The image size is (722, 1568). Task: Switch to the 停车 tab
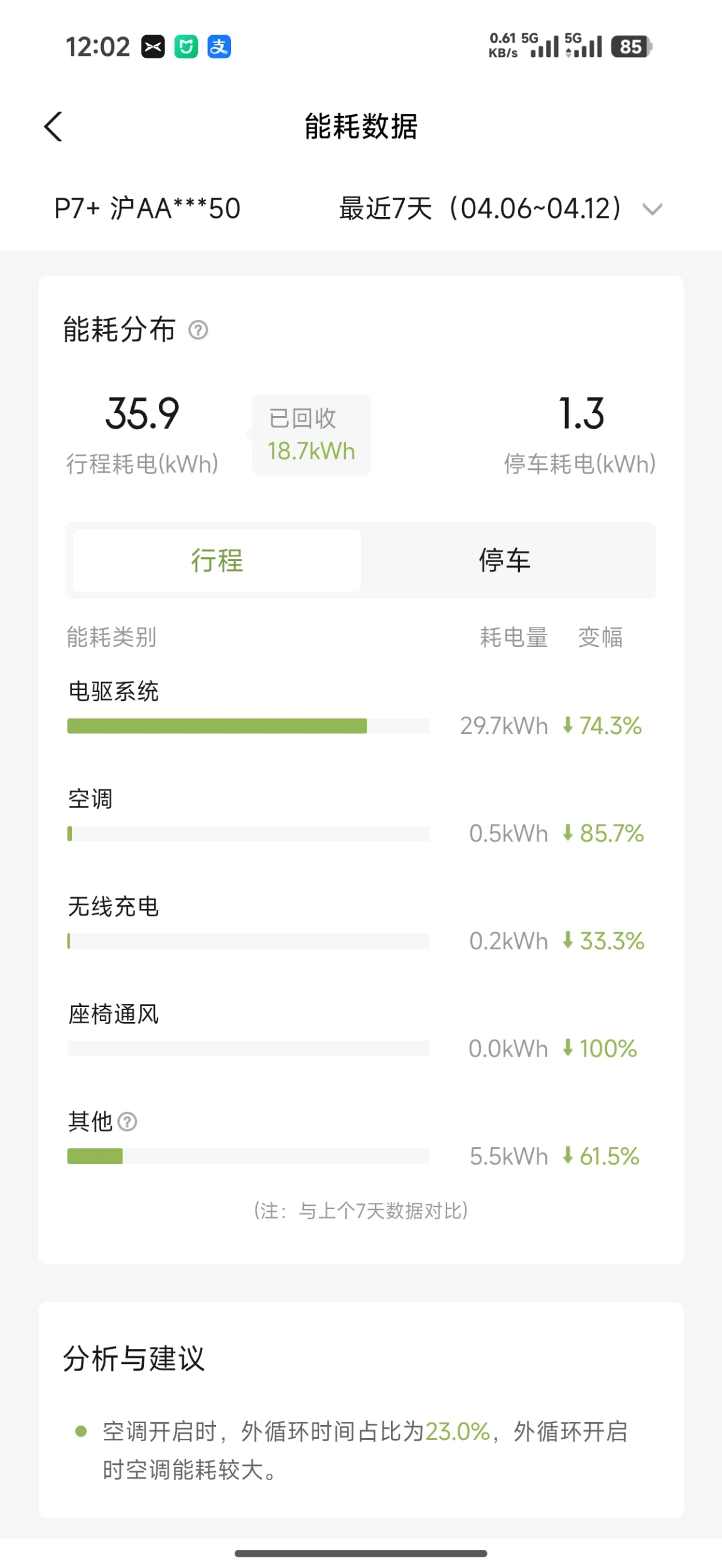[505, 560]
